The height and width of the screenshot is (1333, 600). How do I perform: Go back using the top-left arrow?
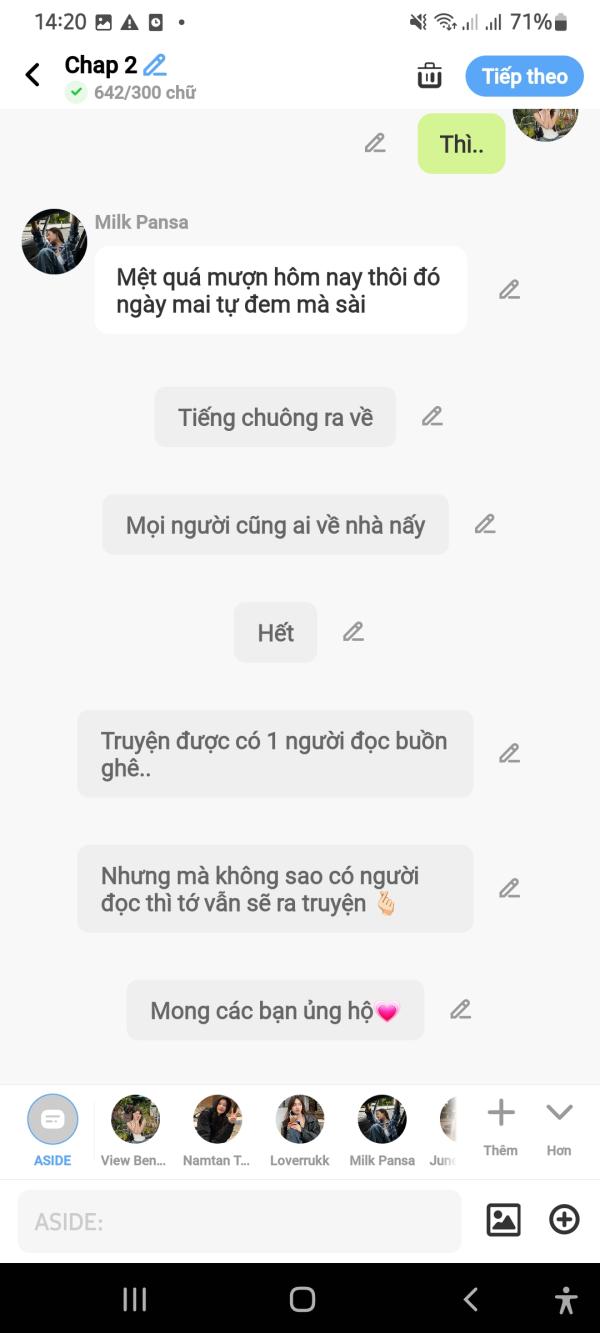point(32,75)
